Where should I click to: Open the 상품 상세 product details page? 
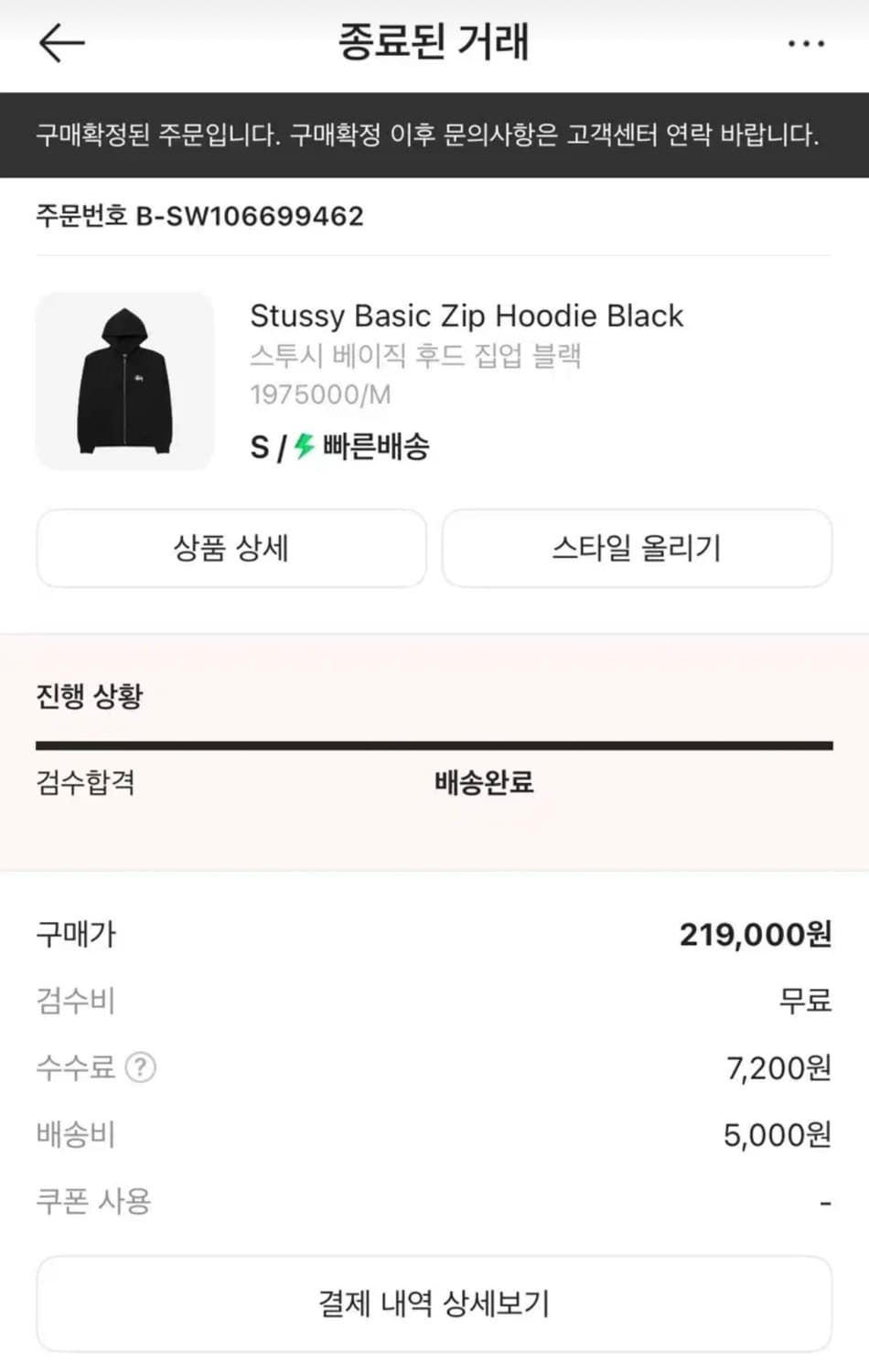(231, 549)
